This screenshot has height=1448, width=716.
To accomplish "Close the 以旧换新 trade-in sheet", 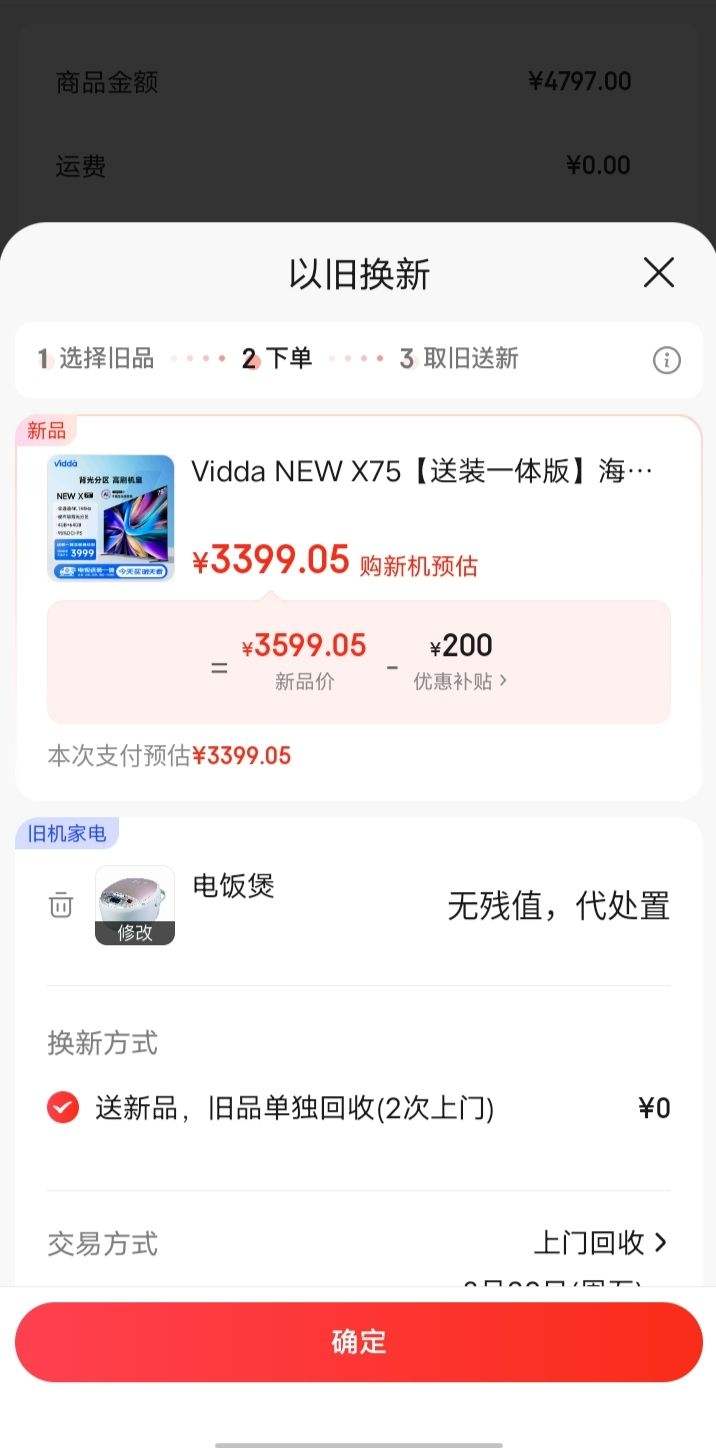I will [658, 272].
